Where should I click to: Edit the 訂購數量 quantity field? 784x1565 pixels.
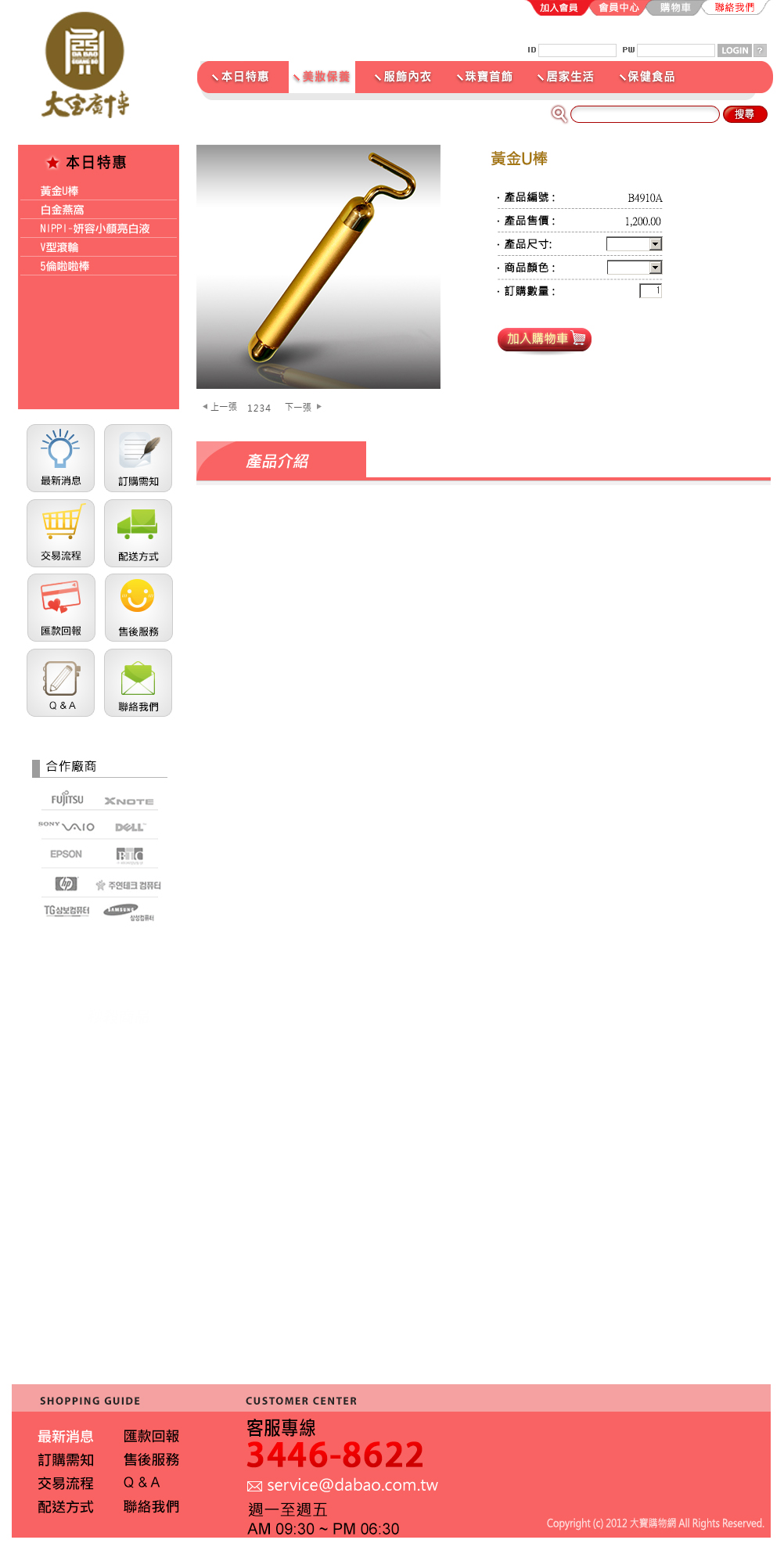(x=650, y=291)
